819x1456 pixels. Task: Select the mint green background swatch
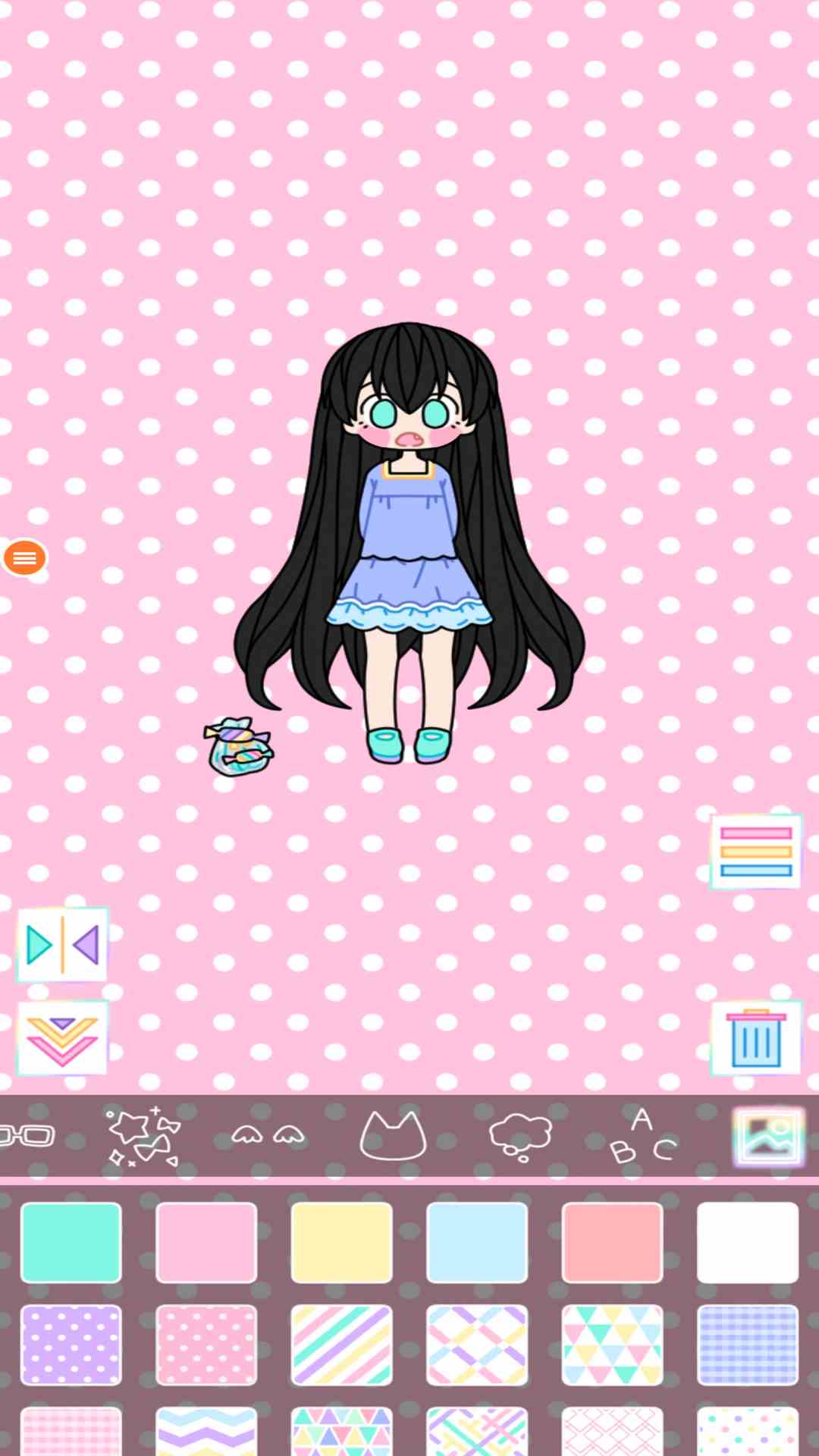click(x=71, y=1241)
